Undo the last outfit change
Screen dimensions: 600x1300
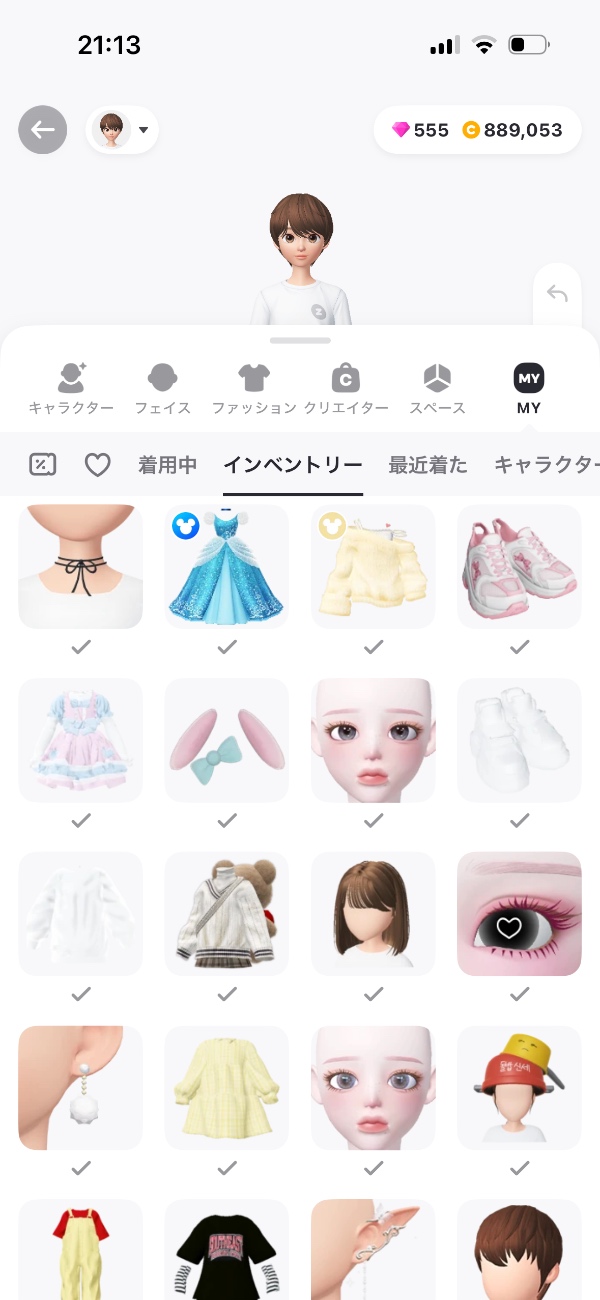557,294
